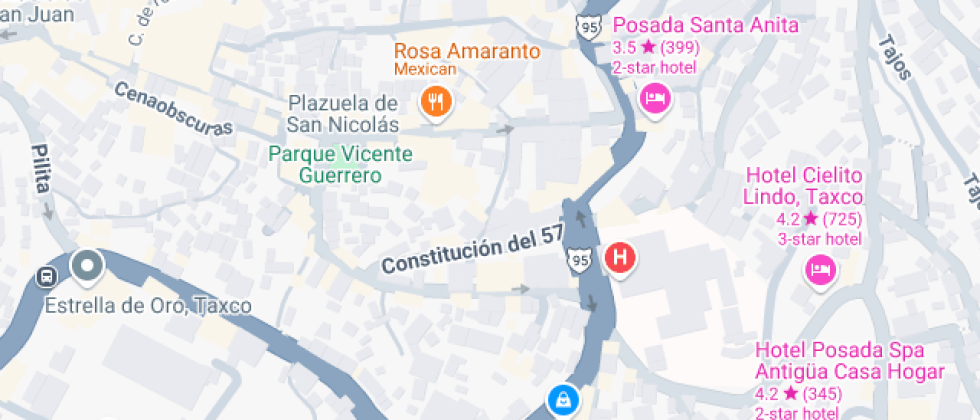This screenshot has width=980, height=420.
Task: Tap the blue shopping bag marker
Action: (562, 400)
